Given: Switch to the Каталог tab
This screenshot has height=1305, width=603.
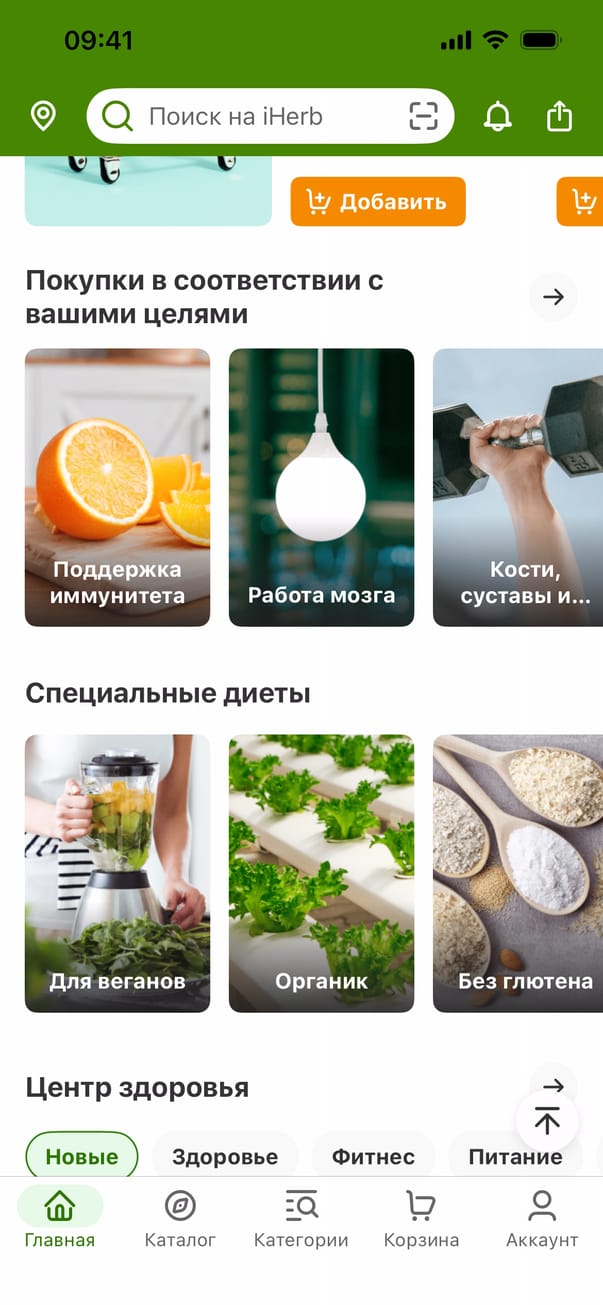Looking at the screenshot, I should point(180,1219).
